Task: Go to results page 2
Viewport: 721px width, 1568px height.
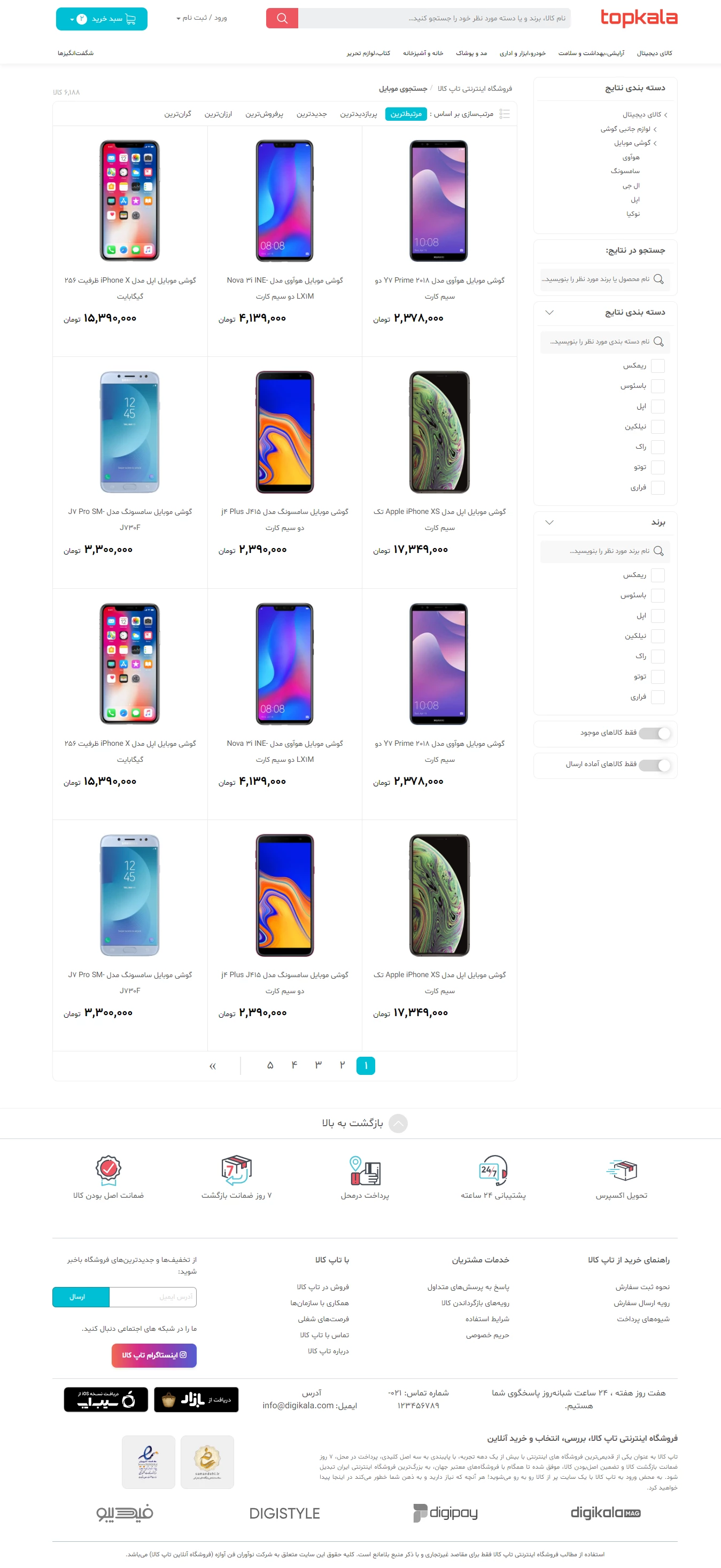Action: pos(342,1065)
